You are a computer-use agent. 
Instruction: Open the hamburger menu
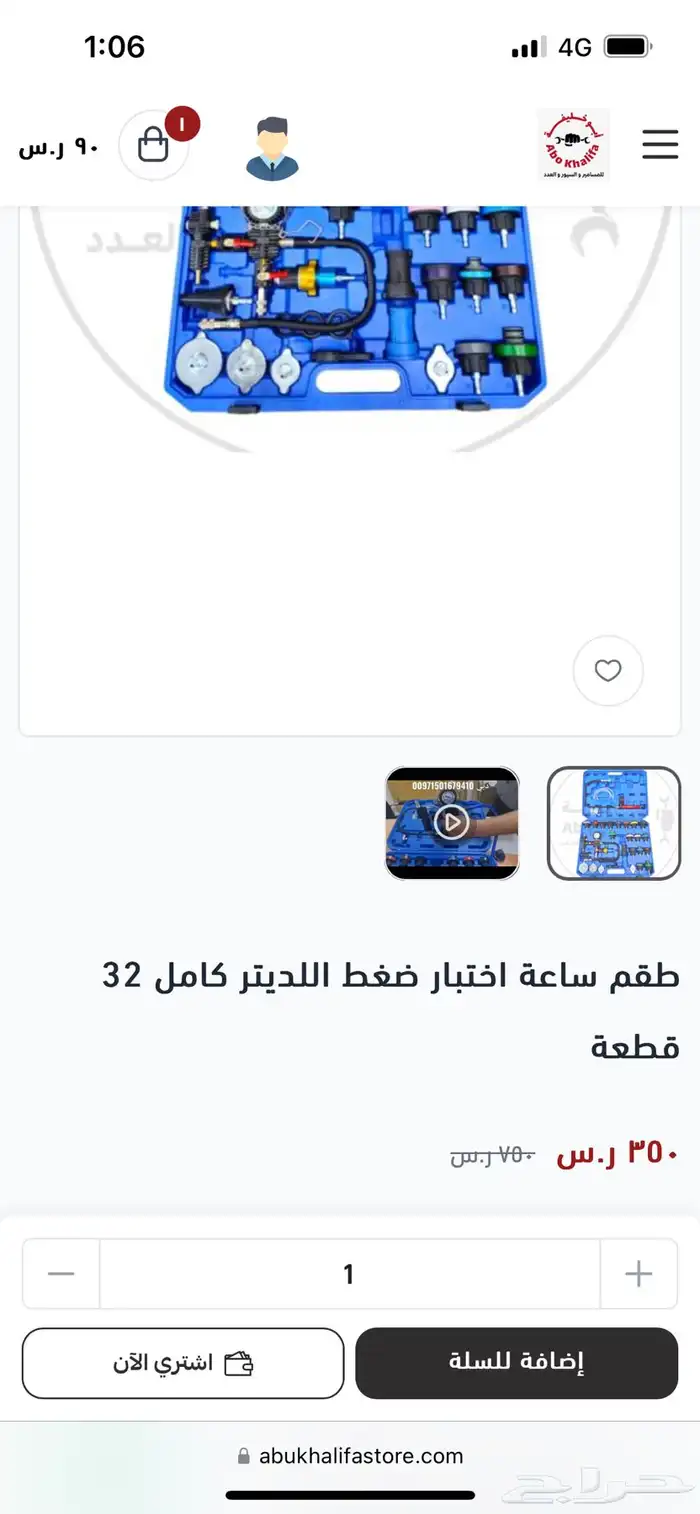coord(660,145)
